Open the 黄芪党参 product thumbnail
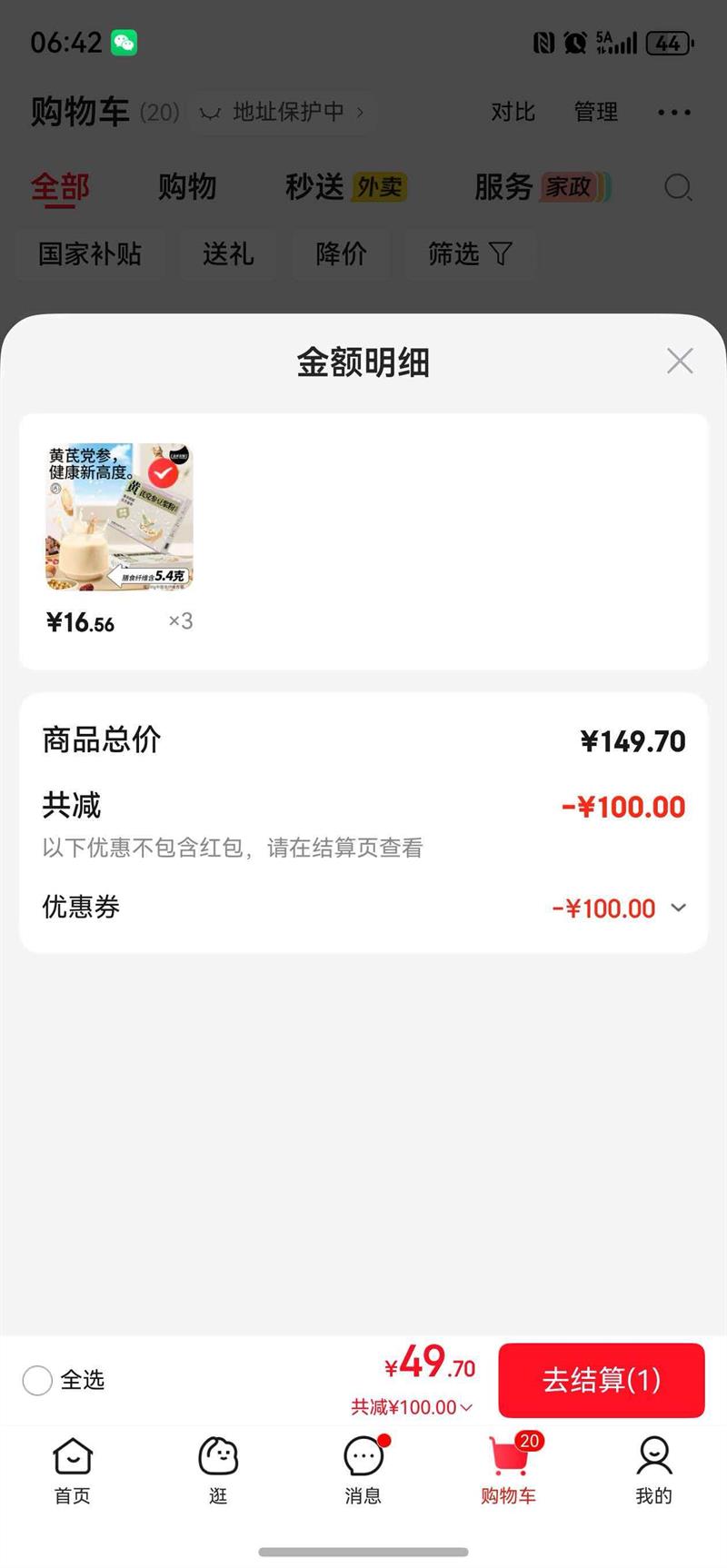Viewport: 727px width, 1568px height. click(119, 517)
